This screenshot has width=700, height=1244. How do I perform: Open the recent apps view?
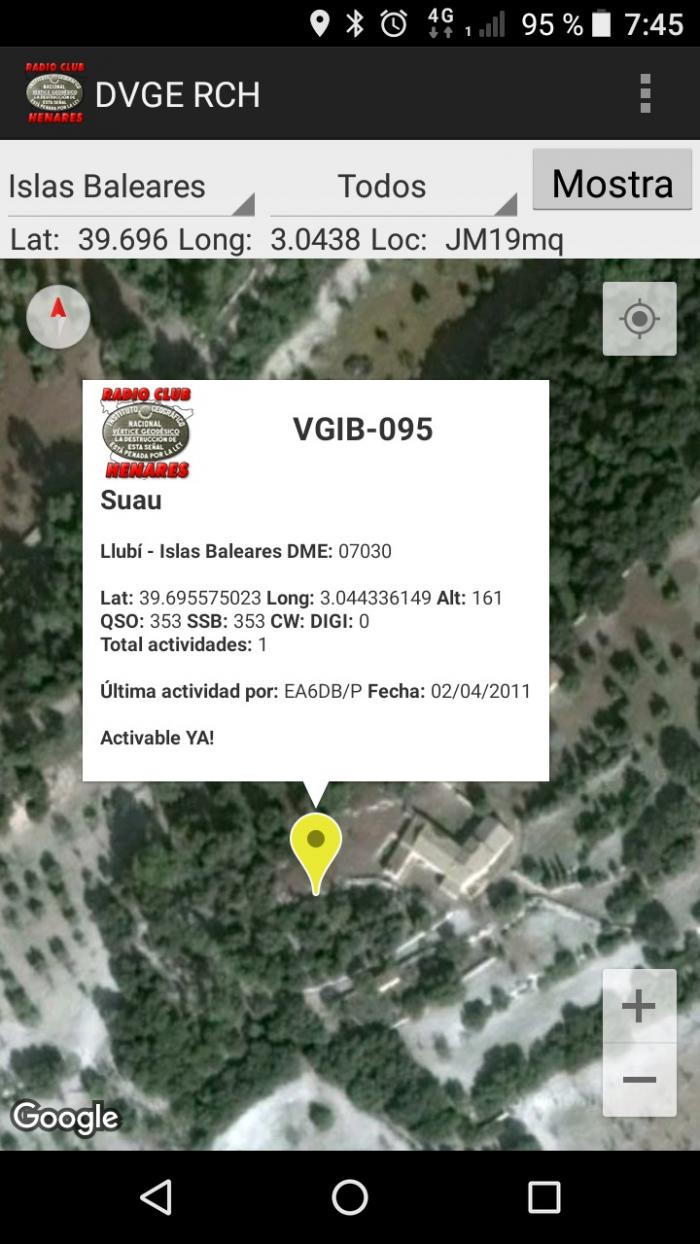click(x=544, y=1197)
